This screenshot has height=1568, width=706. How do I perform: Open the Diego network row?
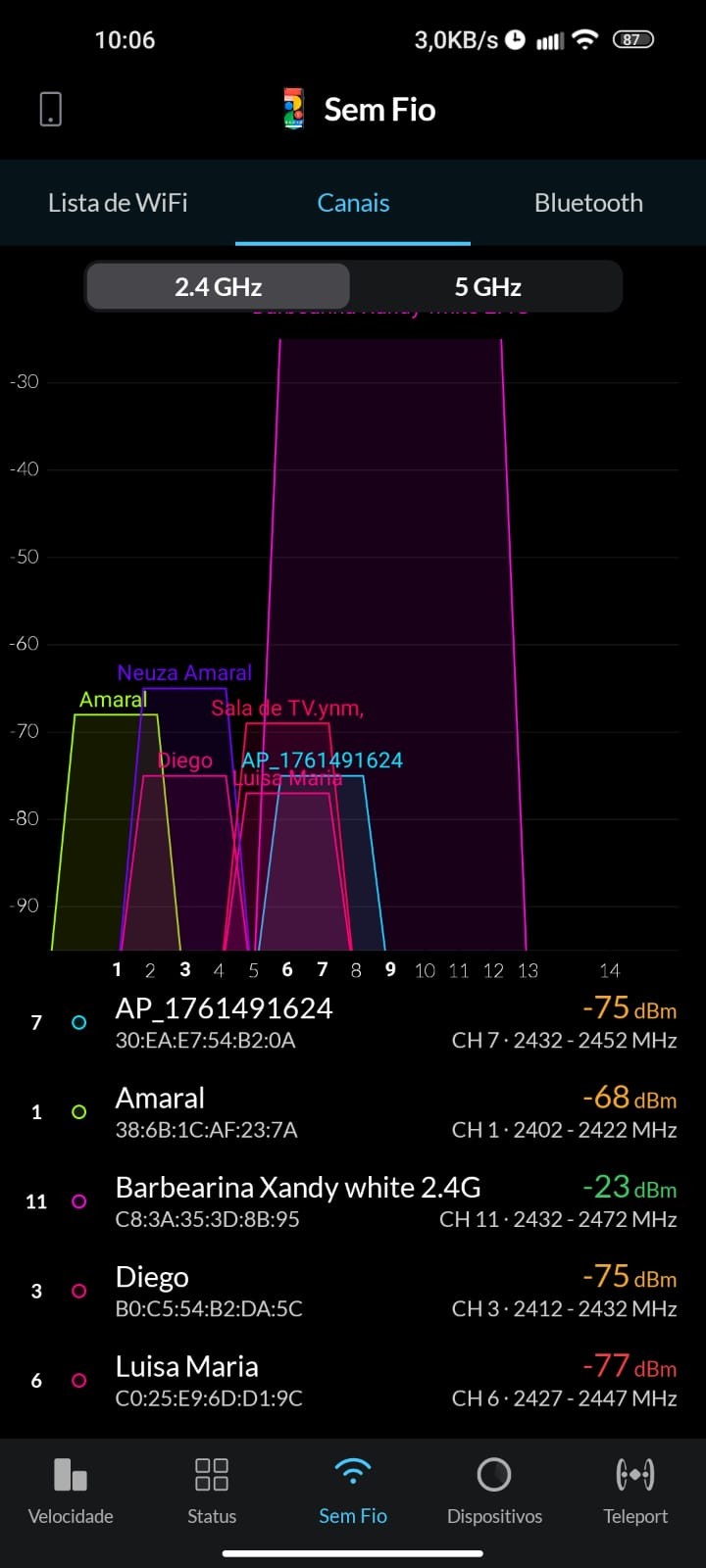coord(353,1291)
